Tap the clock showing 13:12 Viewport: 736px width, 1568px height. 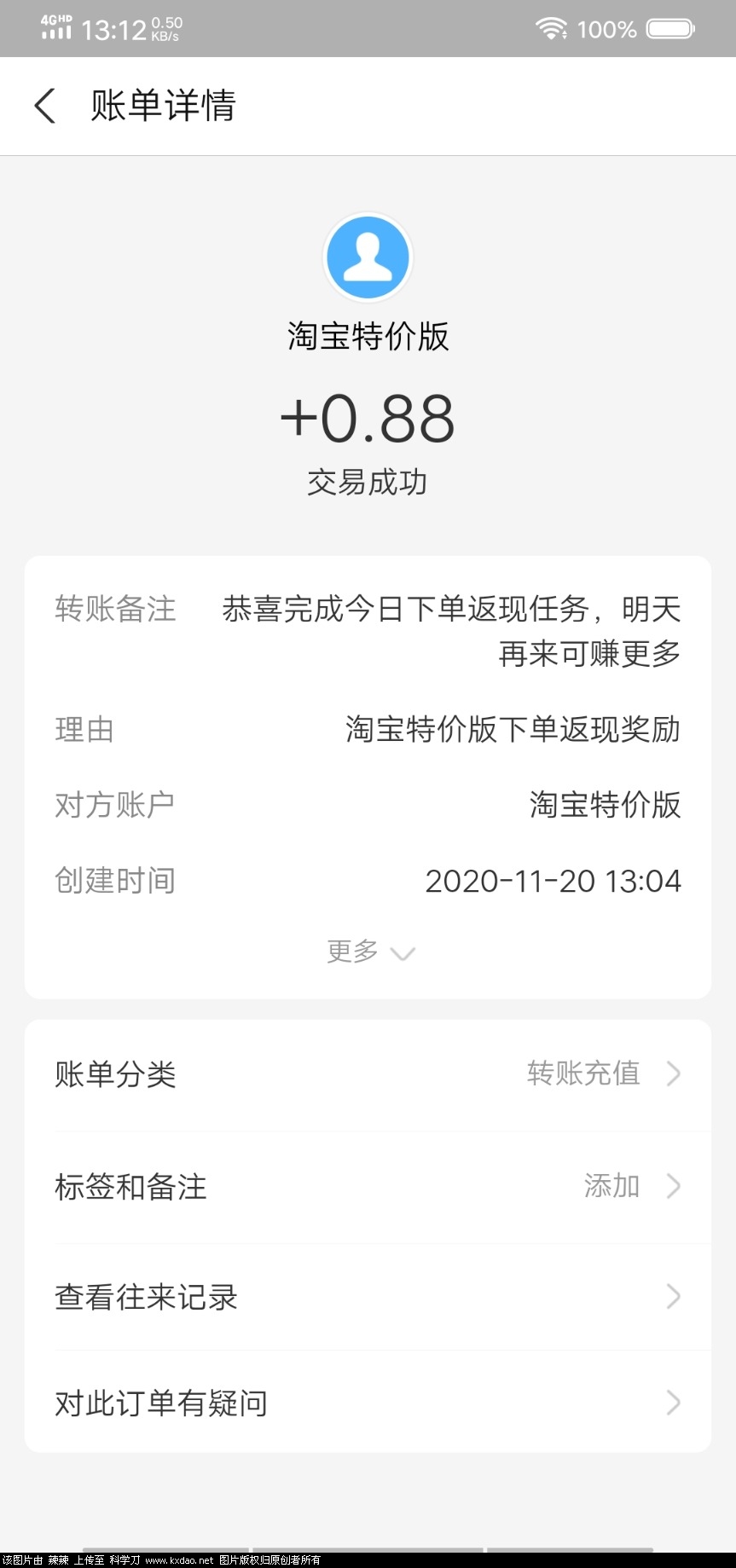111,28
